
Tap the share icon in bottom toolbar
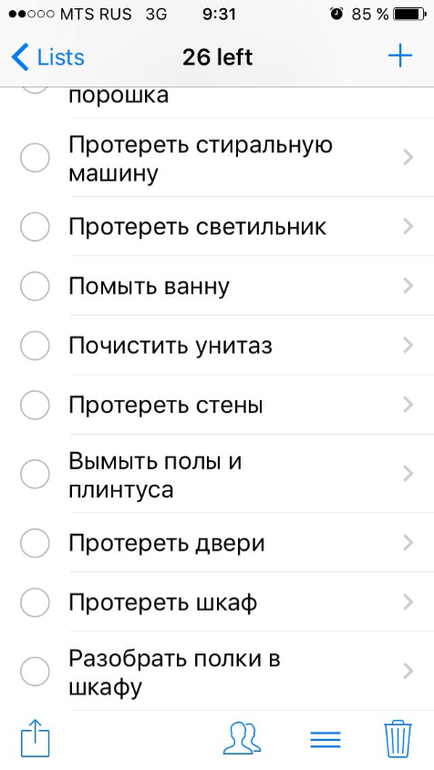(x=35, y=738)
